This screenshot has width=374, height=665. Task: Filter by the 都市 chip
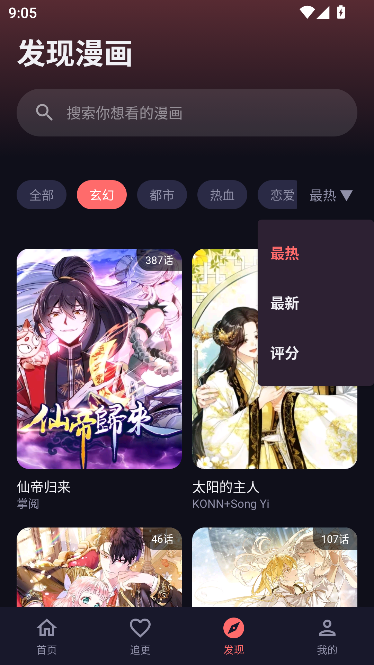(162, 195)
